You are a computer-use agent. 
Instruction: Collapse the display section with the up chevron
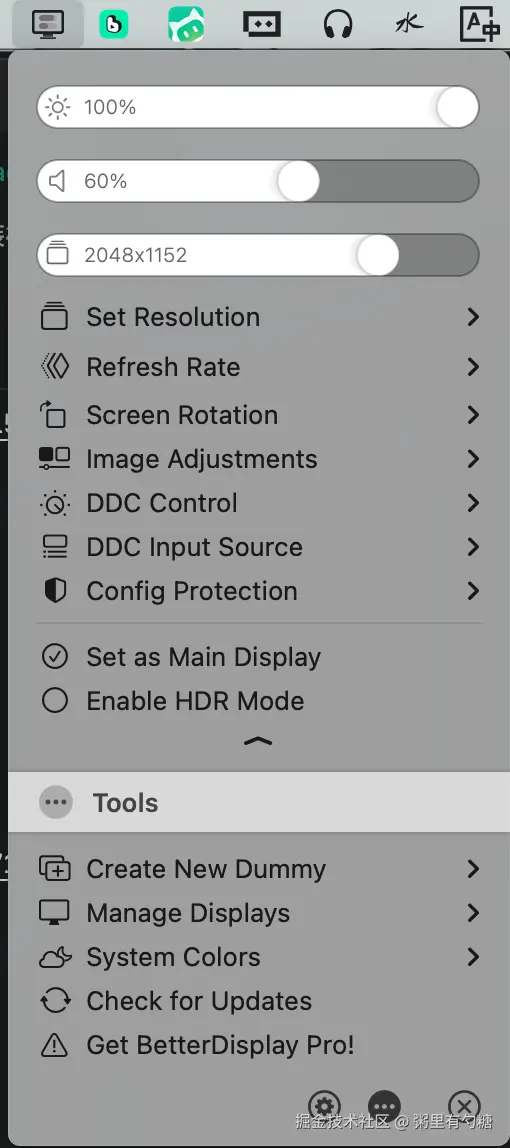click(258, 742)
